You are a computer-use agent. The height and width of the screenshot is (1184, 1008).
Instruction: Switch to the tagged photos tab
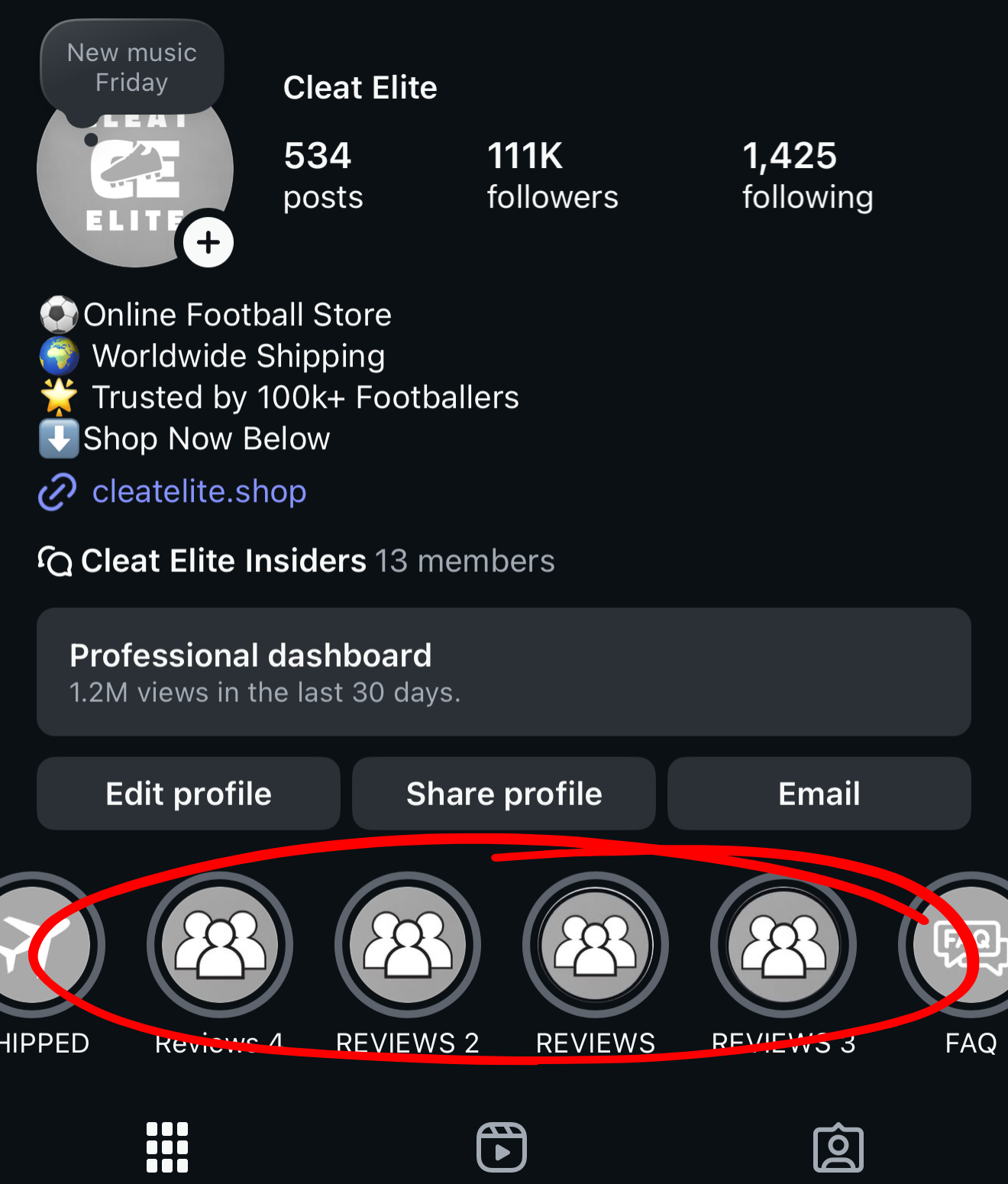(x=838, y=1147)
